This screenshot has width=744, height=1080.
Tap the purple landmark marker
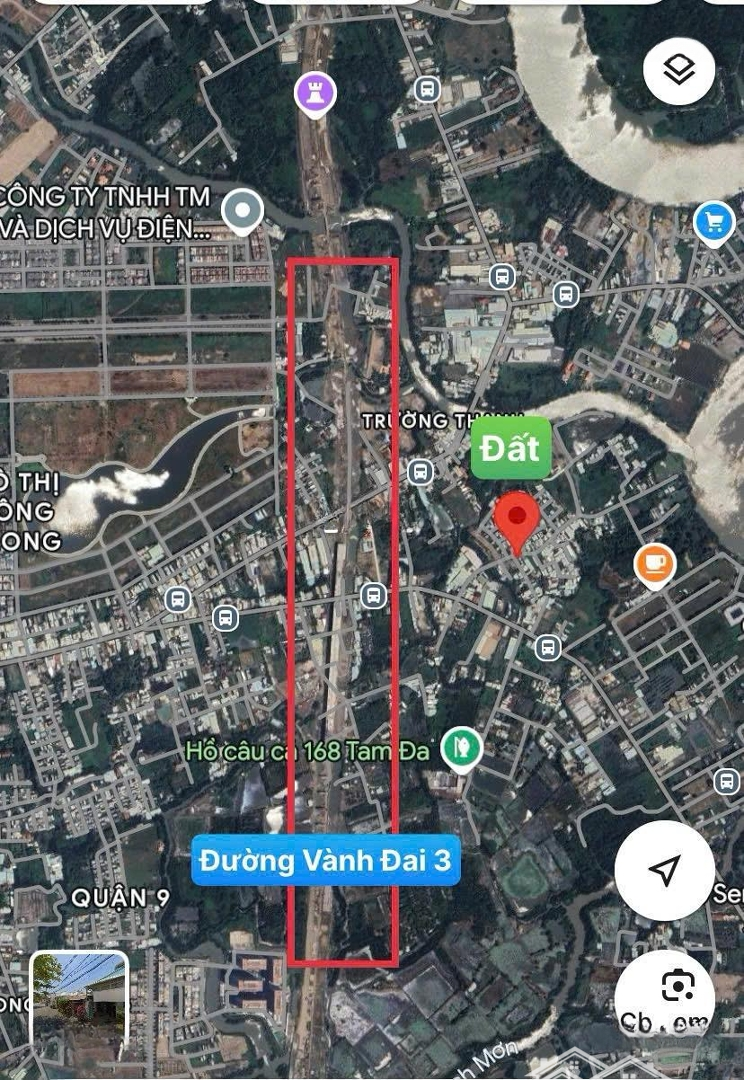[316, 95]
